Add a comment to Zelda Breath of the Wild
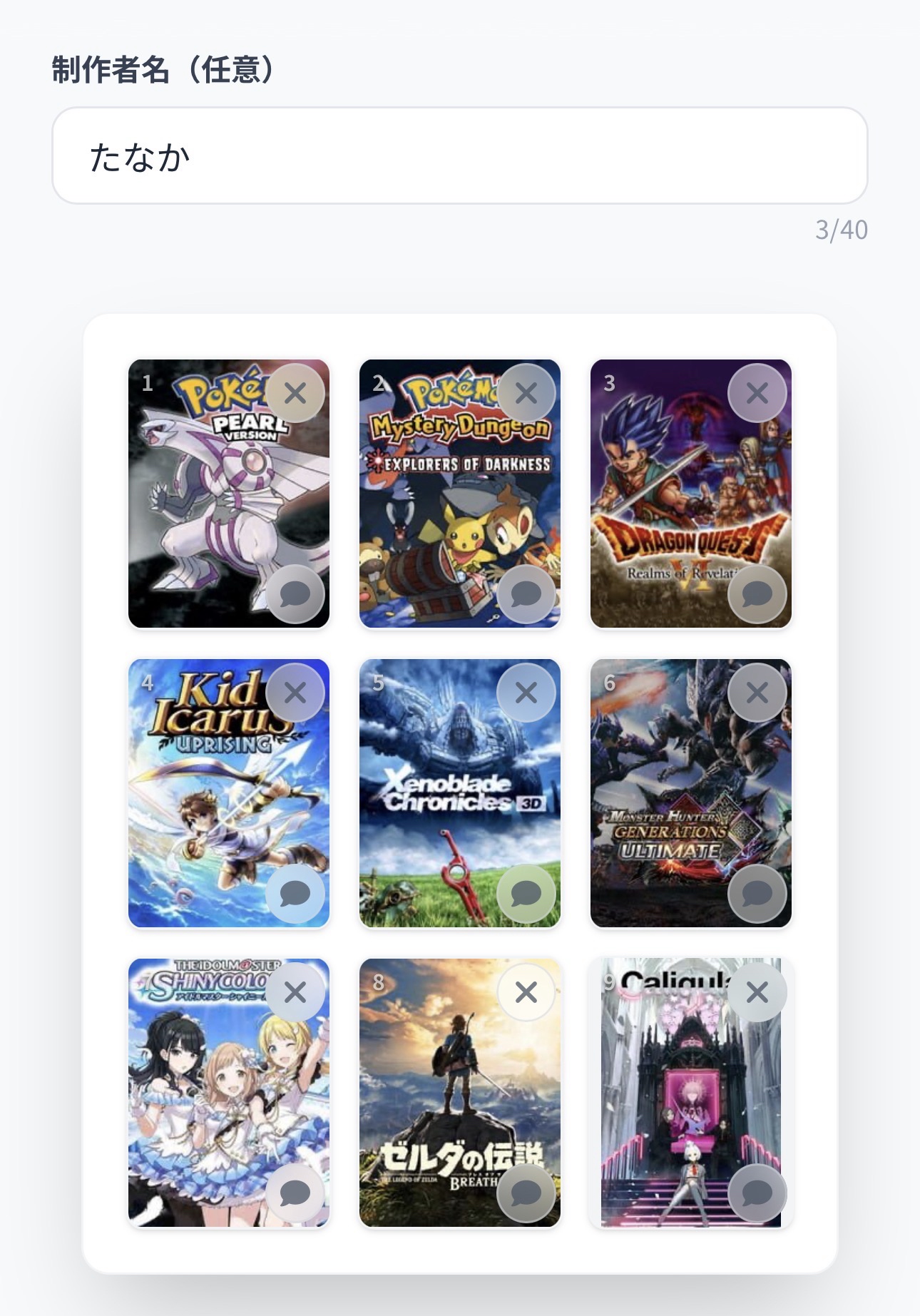This screenshot has height=1316, width=920. [526, 1193]
